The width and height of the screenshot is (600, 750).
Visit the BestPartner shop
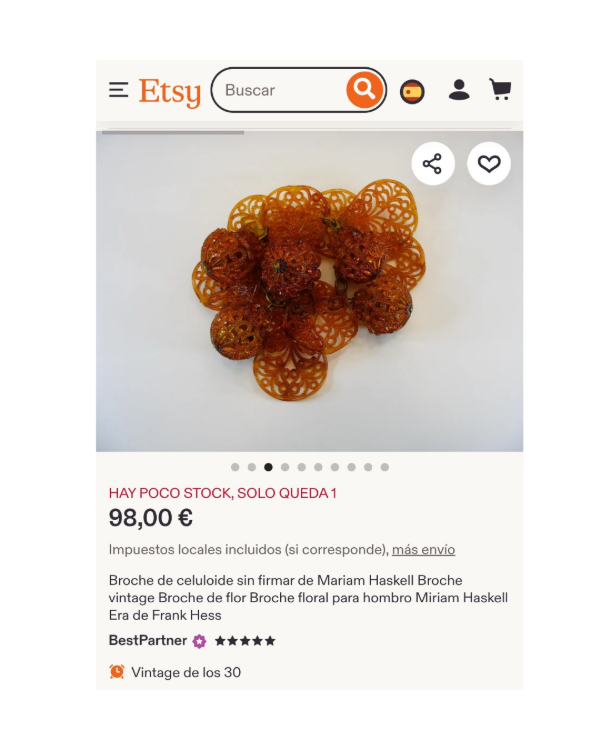(148, 640)
